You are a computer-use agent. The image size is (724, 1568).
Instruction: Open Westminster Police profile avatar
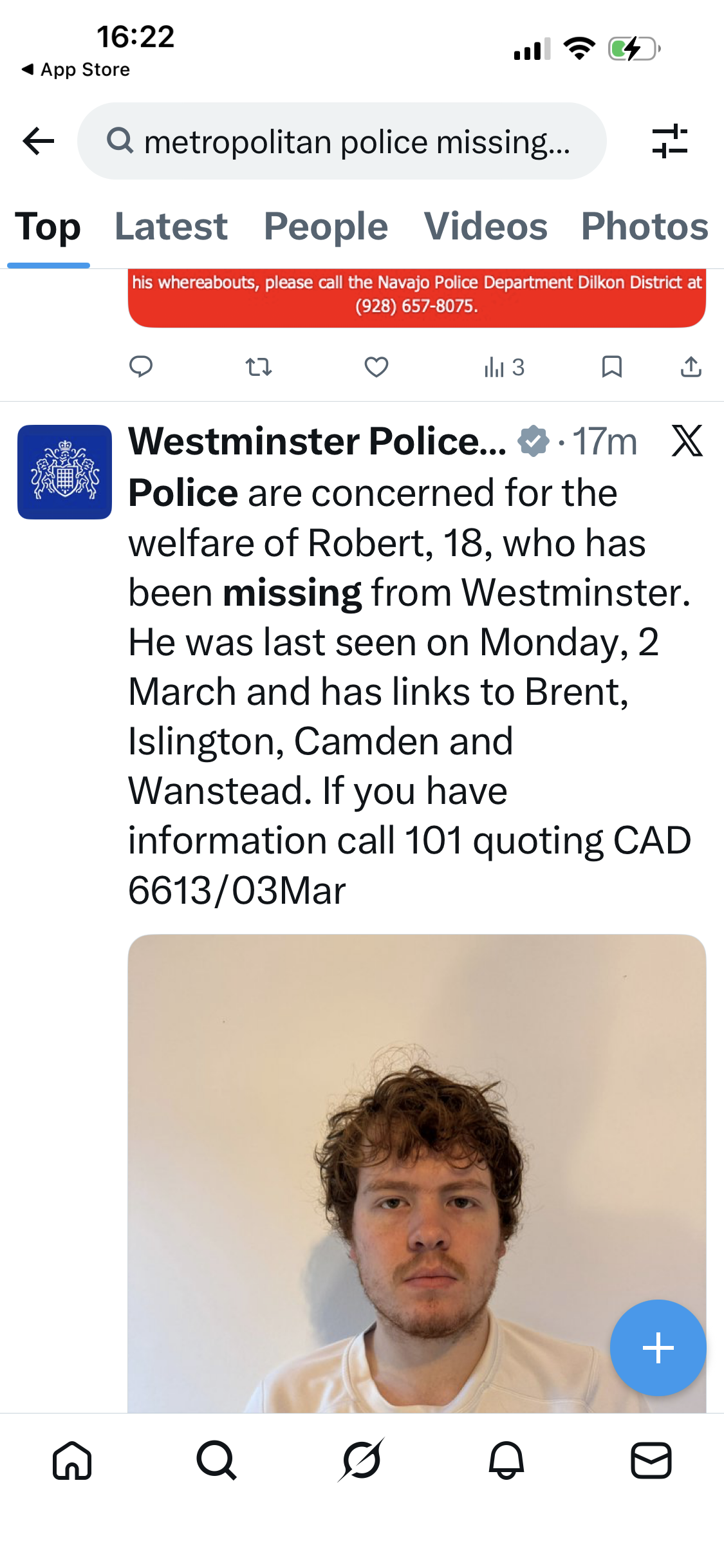click(64, 472)
